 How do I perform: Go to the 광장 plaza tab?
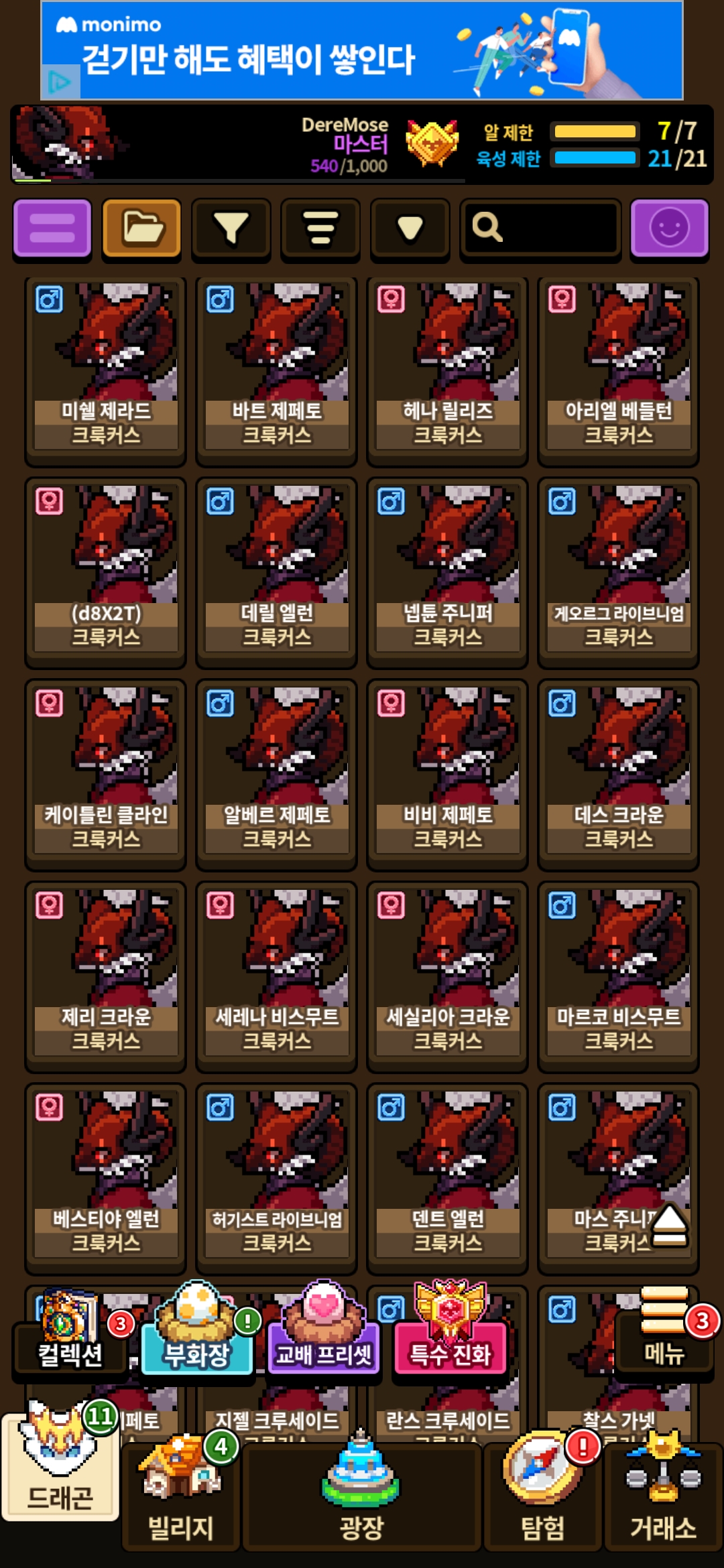[361, 1496]
